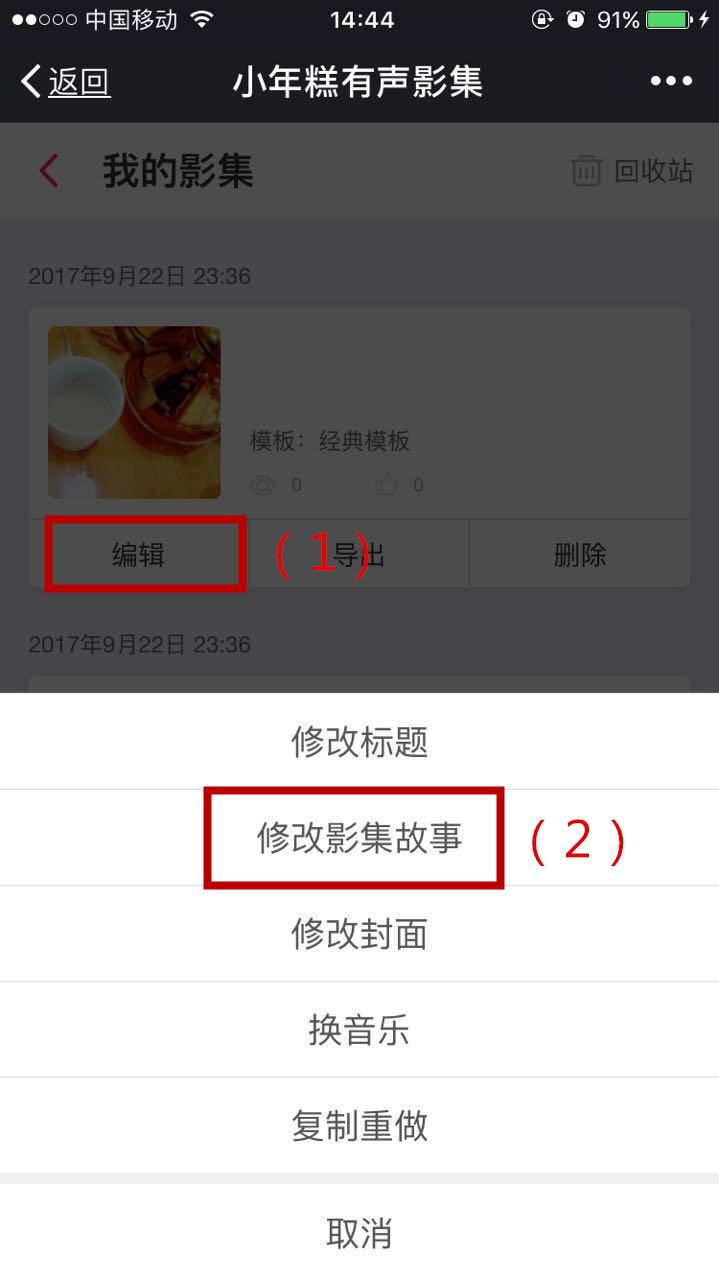Open the three-dot overflow menu
Viewport: 719px width, 1280px height.
click(x=671, y=82)
